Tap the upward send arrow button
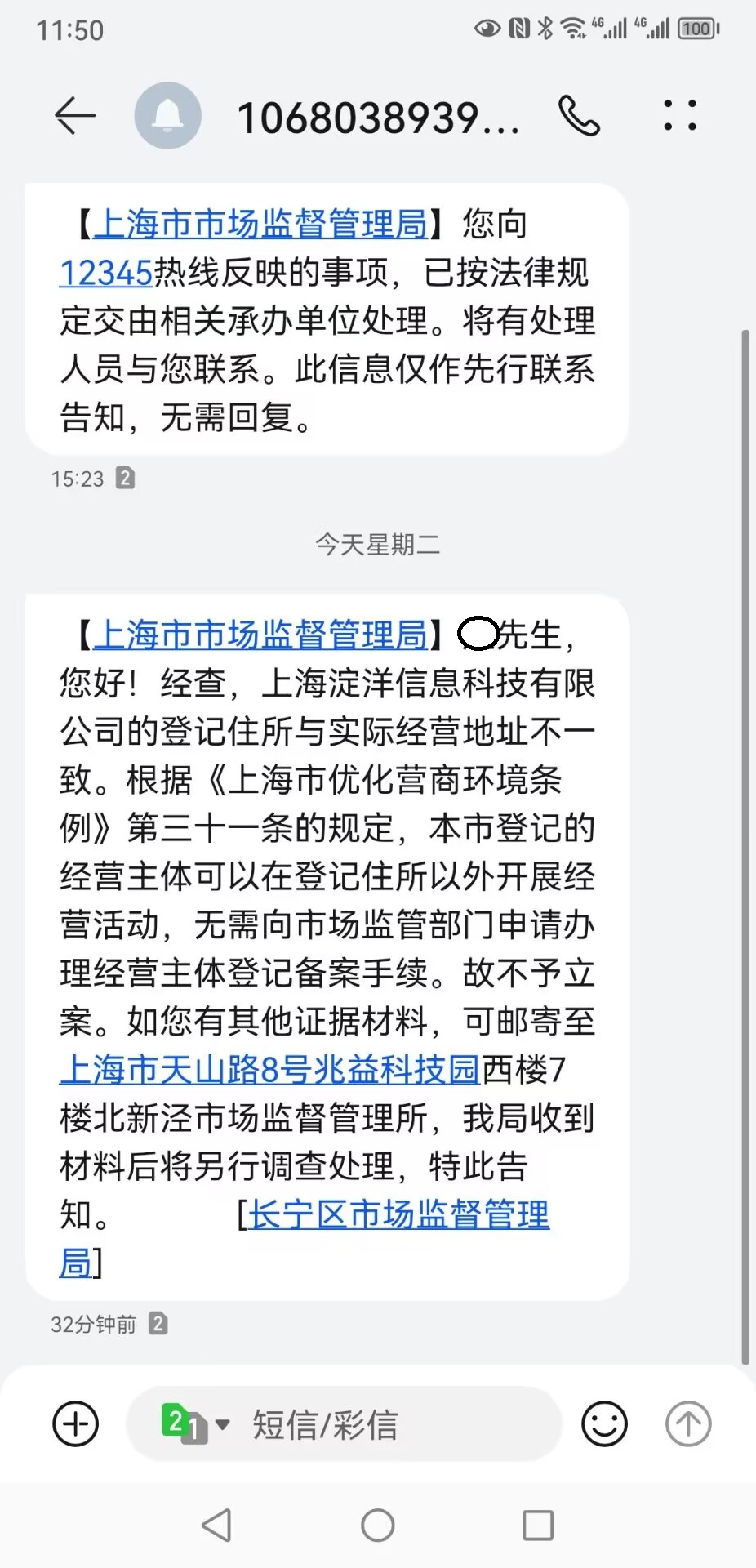Image resolution: width=756 pixels, height=1568 pixels. coord(688,1423)
